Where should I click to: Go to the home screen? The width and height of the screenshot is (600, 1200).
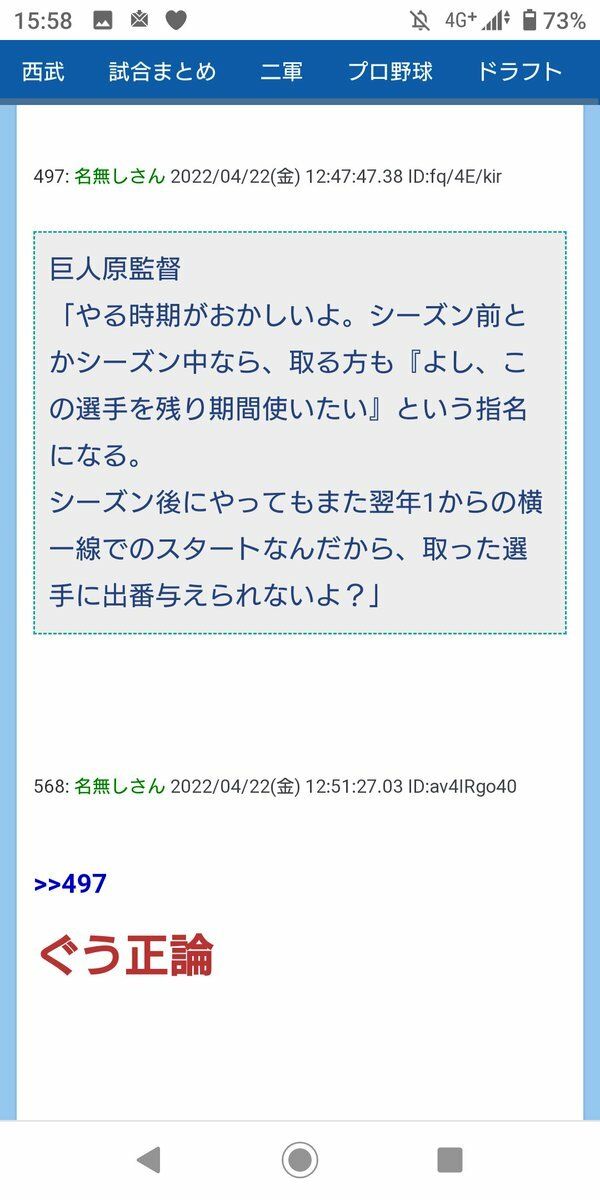[299, 1160]
